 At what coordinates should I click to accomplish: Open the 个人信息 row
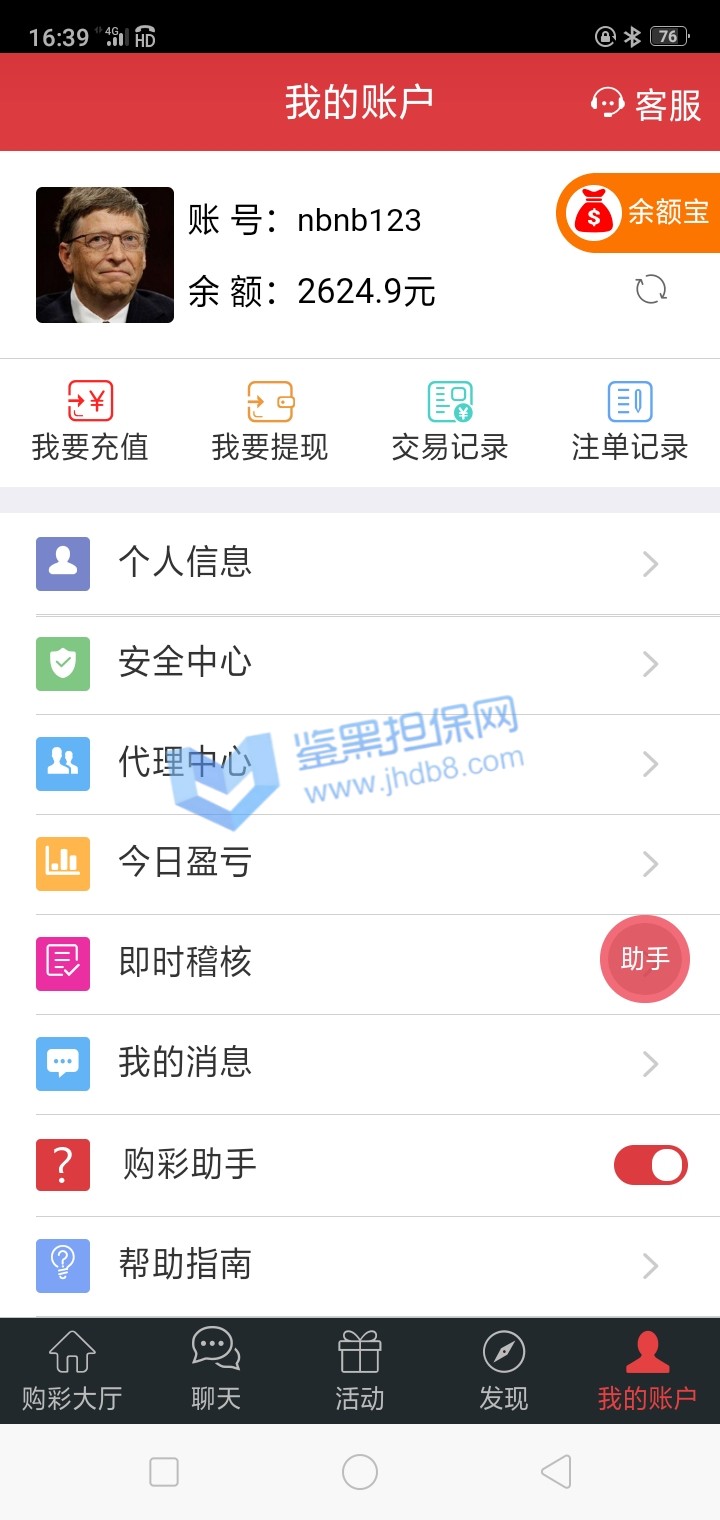coord(360,564)
